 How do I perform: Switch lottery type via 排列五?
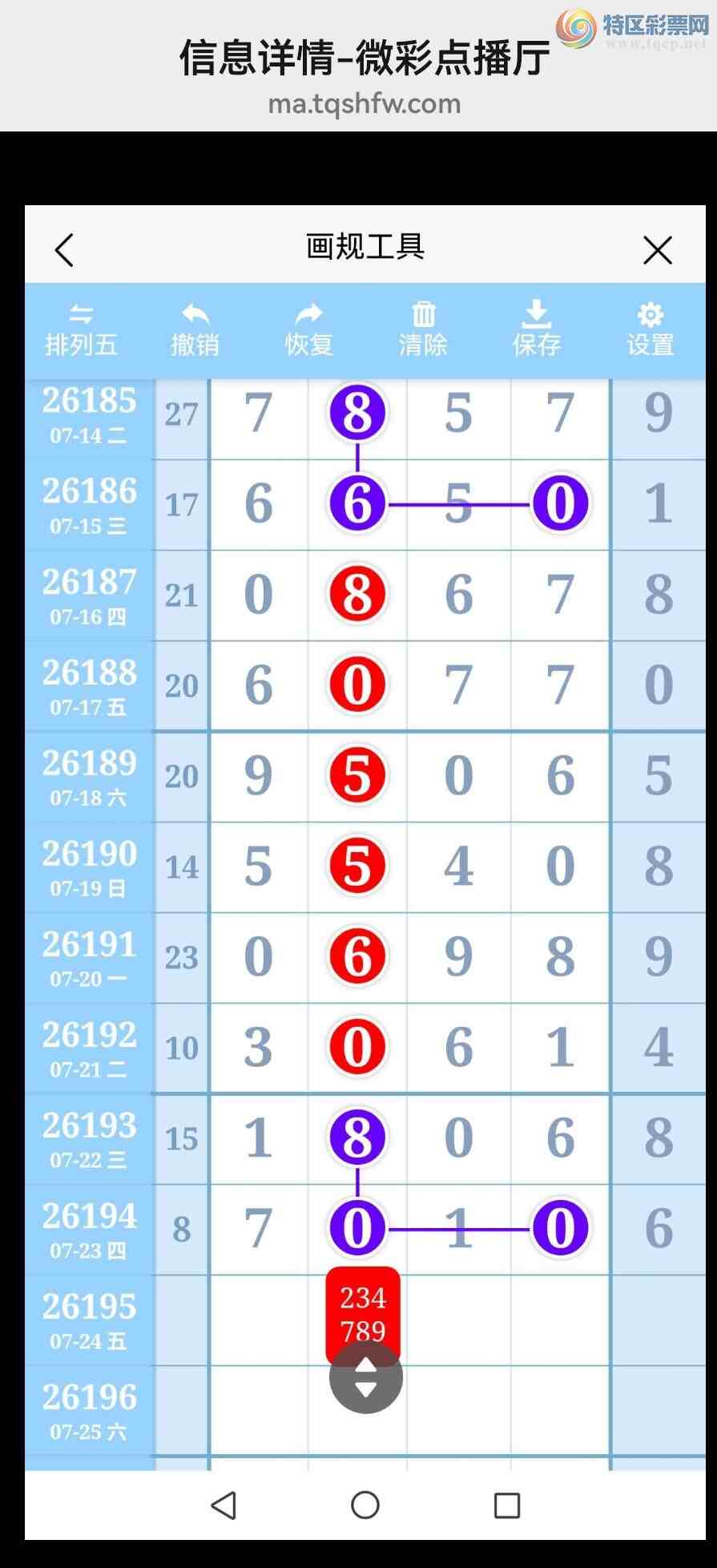81,330
